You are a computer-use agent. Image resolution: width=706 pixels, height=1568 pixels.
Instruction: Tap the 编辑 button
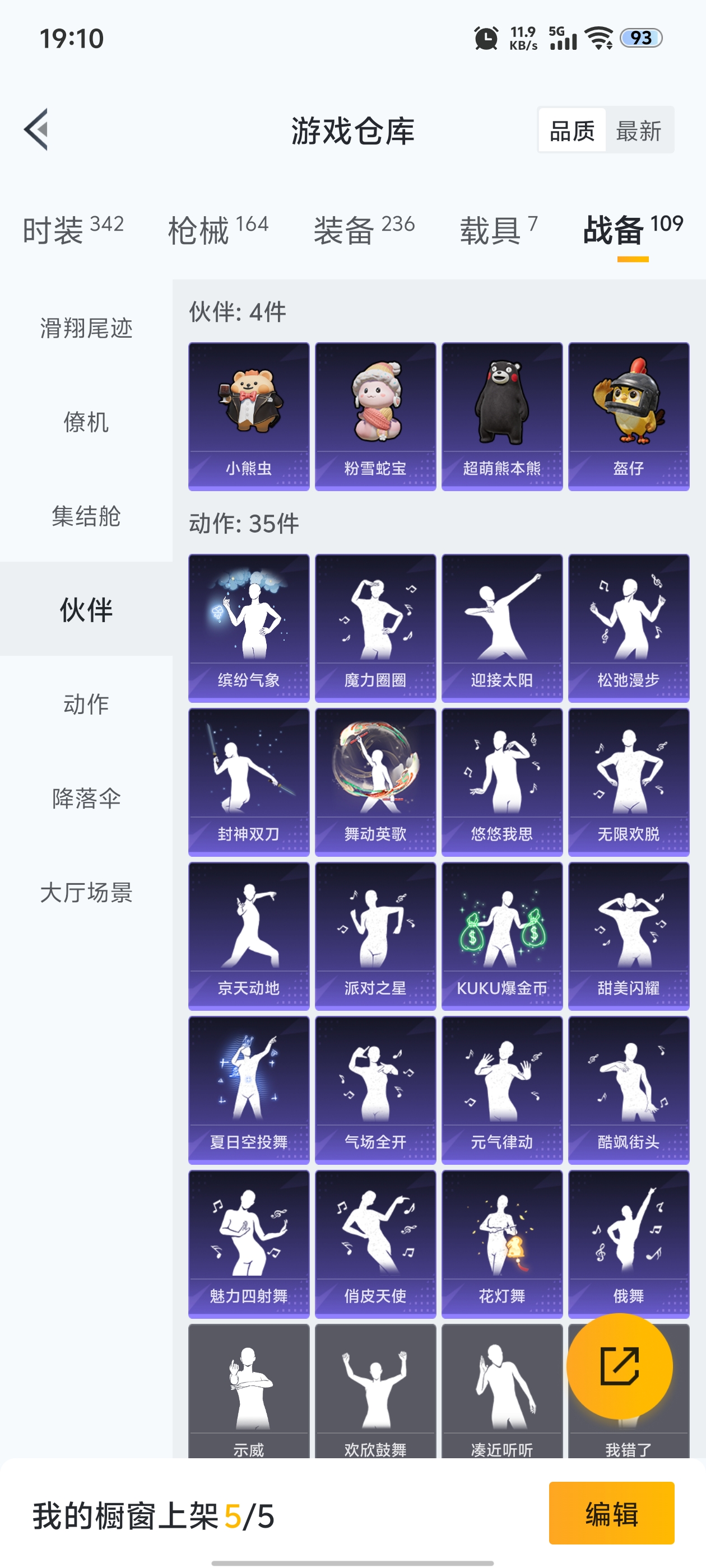611,1513
